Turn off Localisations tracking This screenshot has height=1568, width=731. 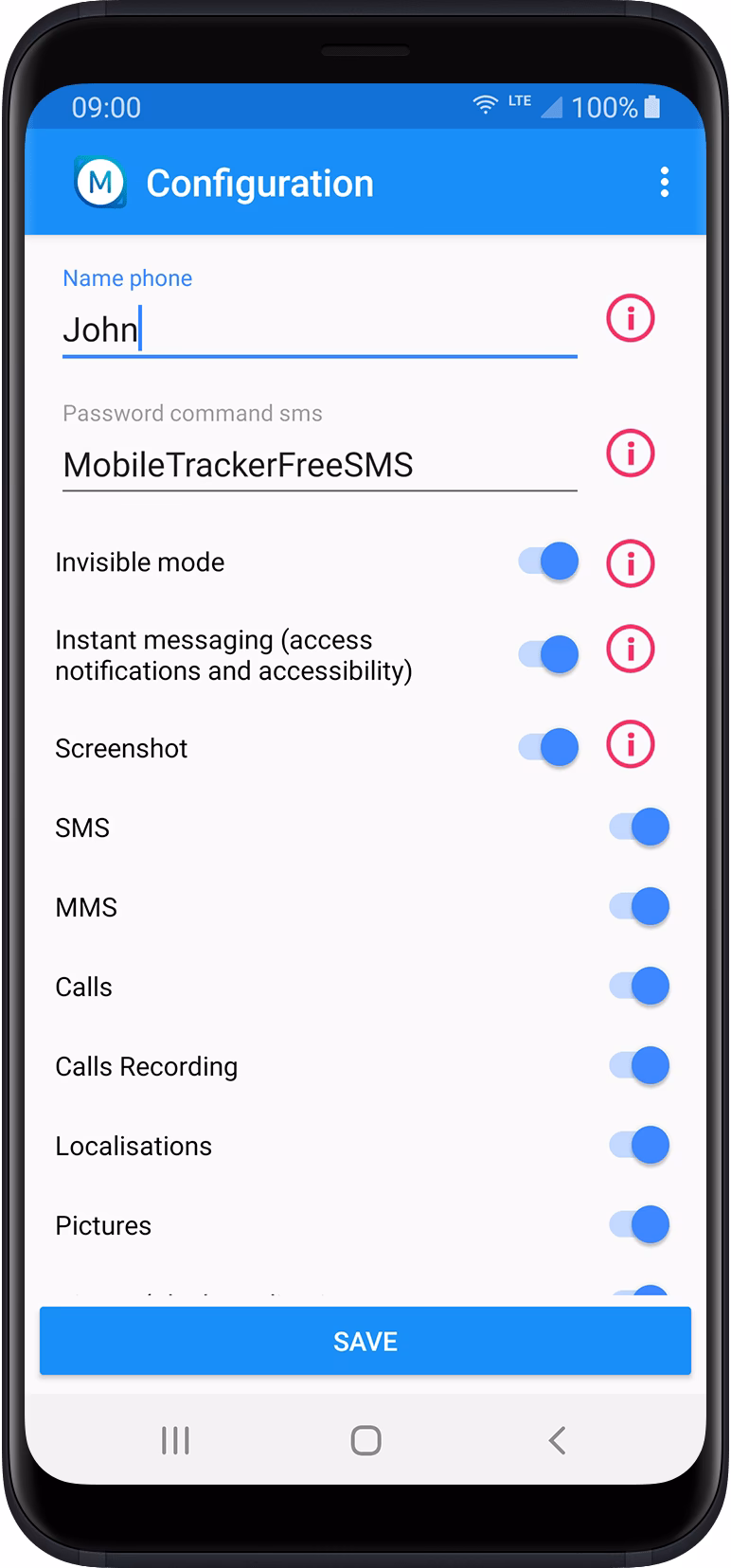[640, 1145]
